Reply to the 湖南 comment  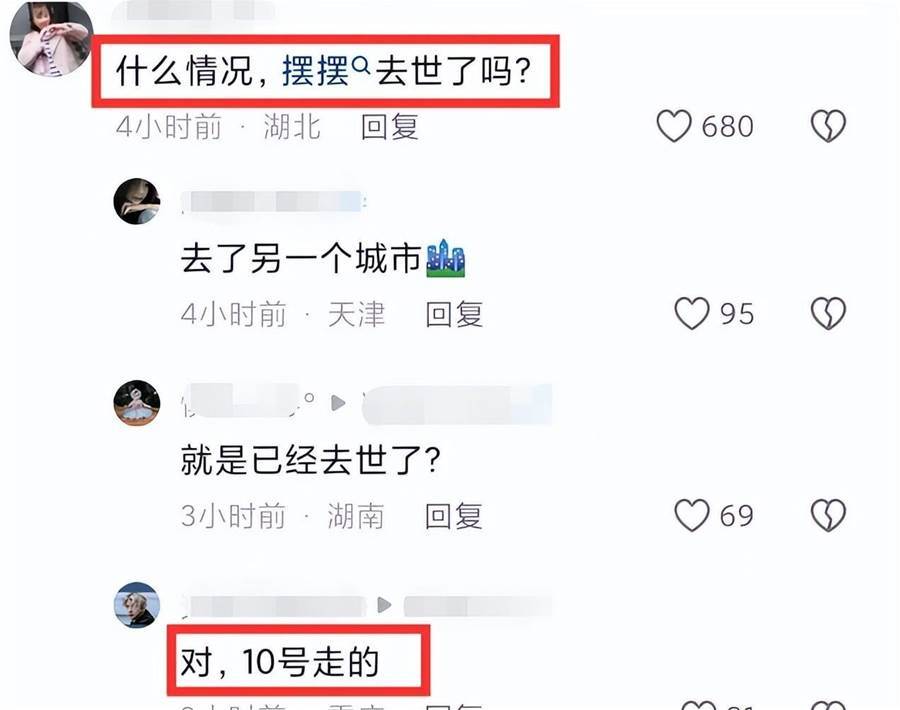click(454, 516)
